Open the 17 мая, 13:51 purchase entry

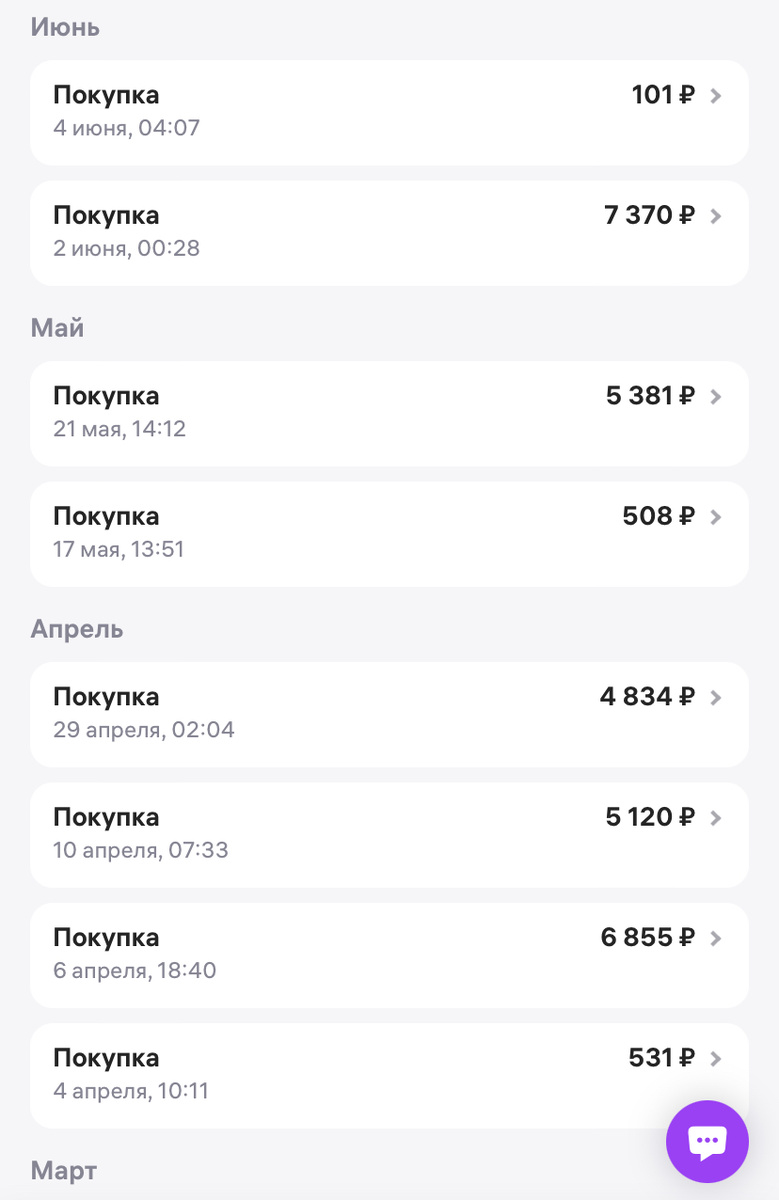389,533
